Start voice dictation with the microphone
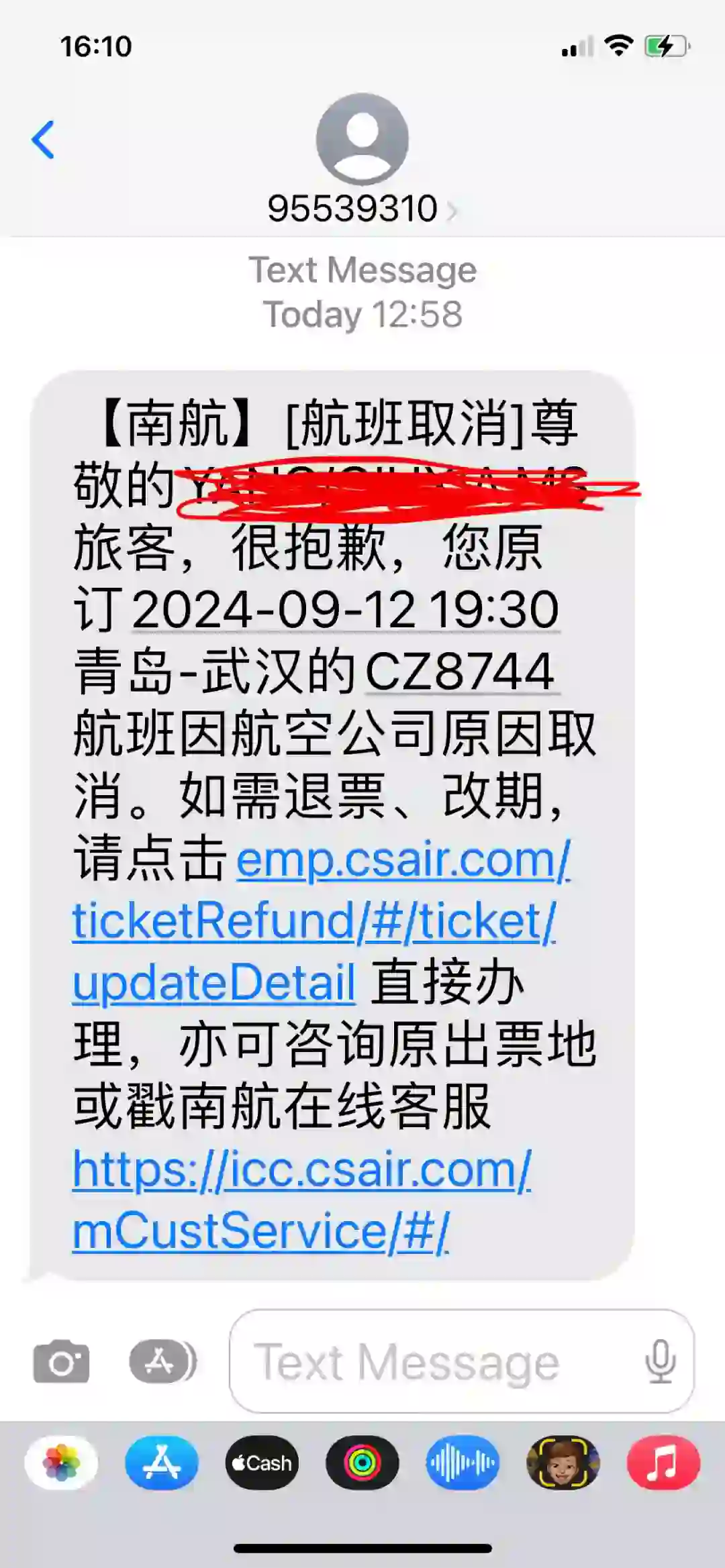The height and width of the screenshot is (1568, 725). tap(661, 1362)
